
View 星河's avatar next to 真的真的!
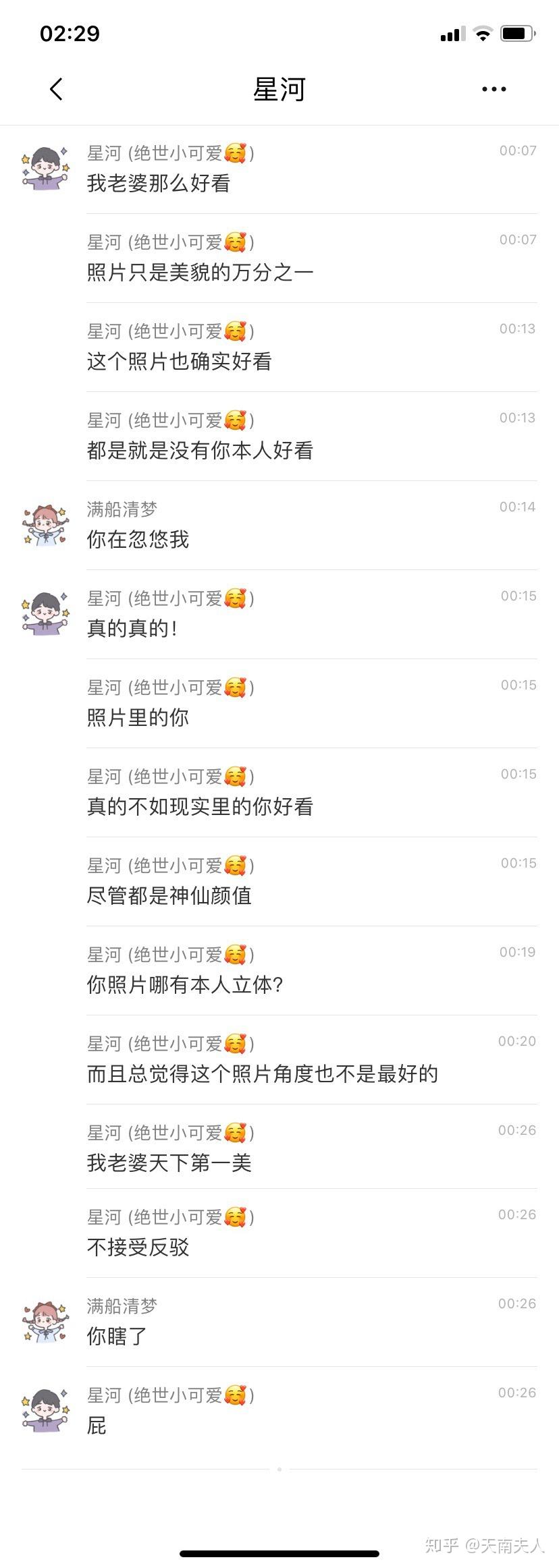coord(45,613)
